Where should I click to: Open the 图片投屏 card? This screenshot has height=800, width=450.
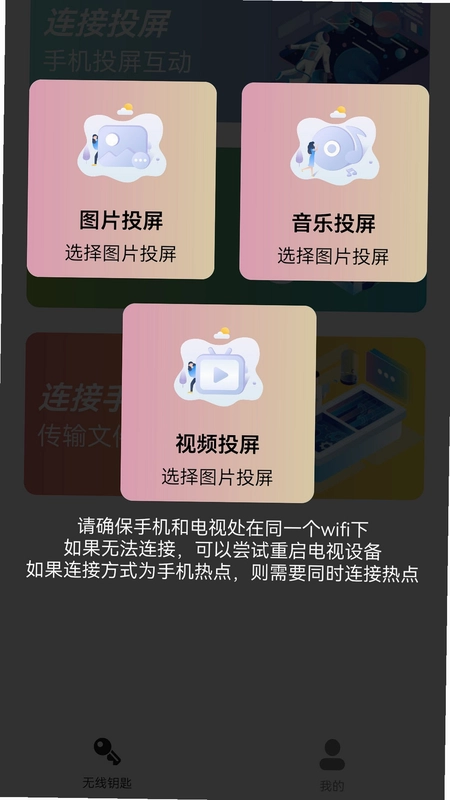coord(121,180)
